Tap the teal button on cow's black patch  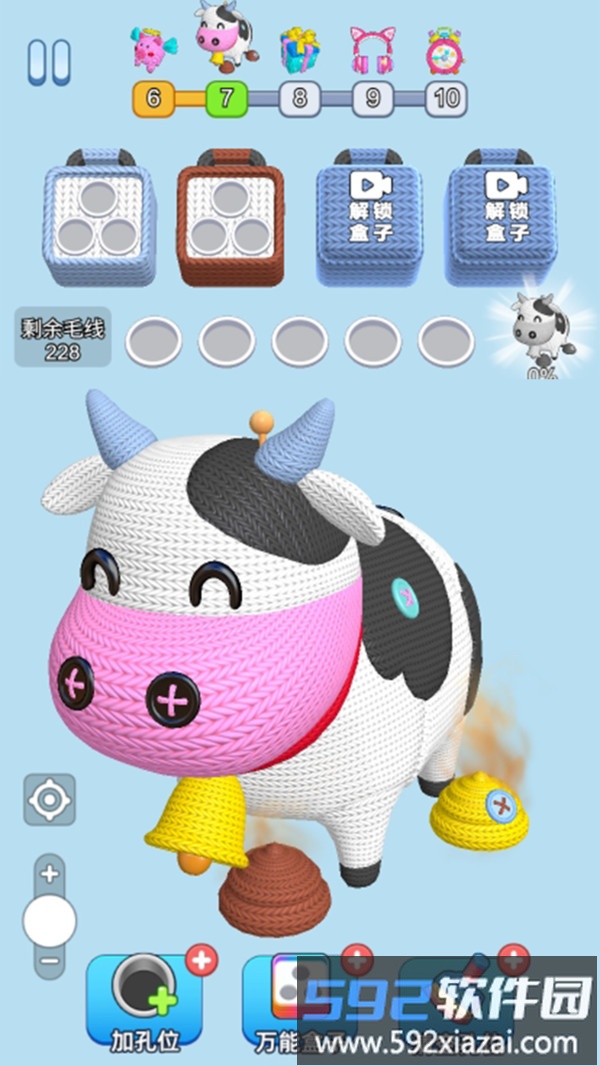coord(407,598)
